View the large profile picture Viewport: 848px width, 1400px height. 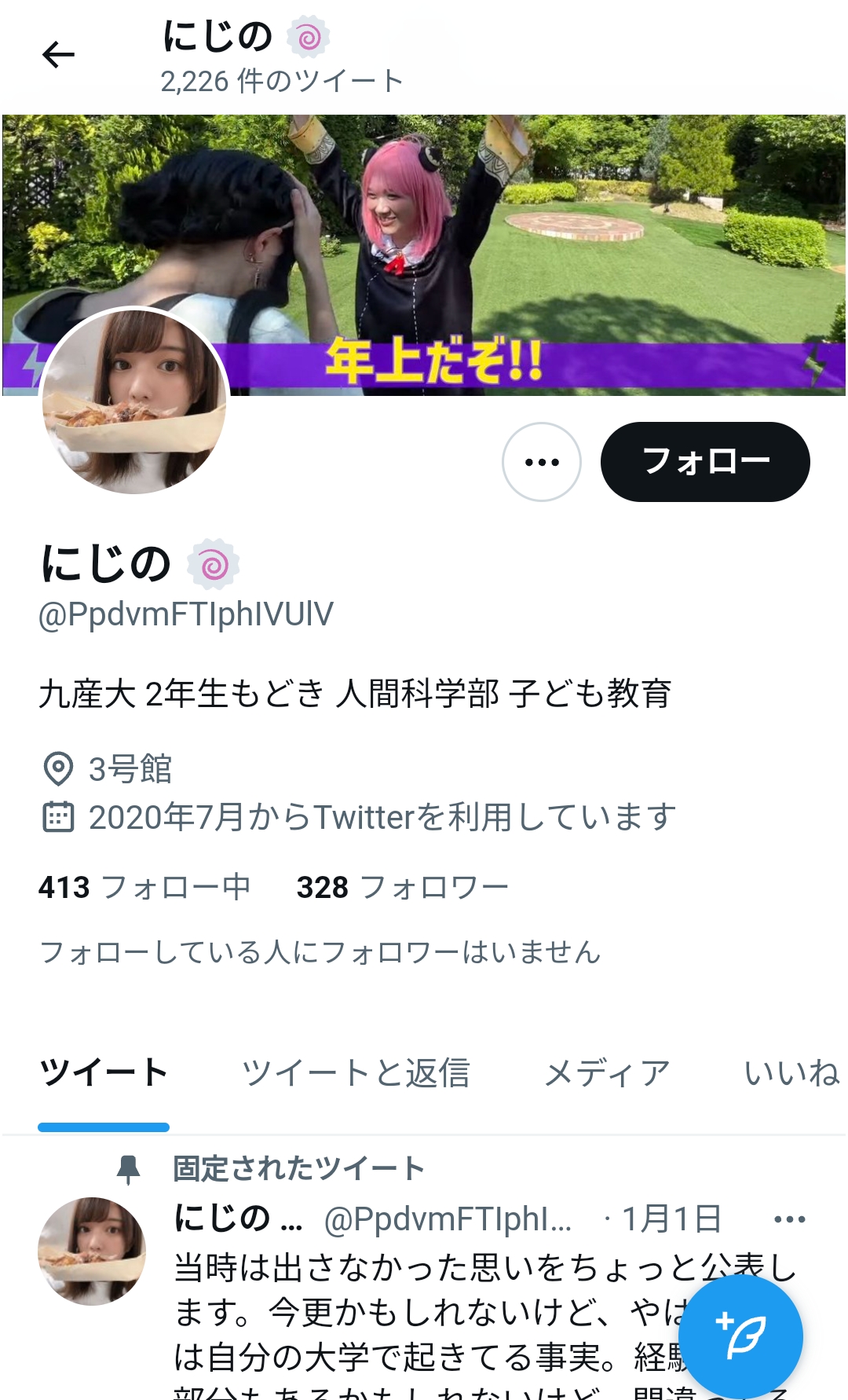pos(134,401)
